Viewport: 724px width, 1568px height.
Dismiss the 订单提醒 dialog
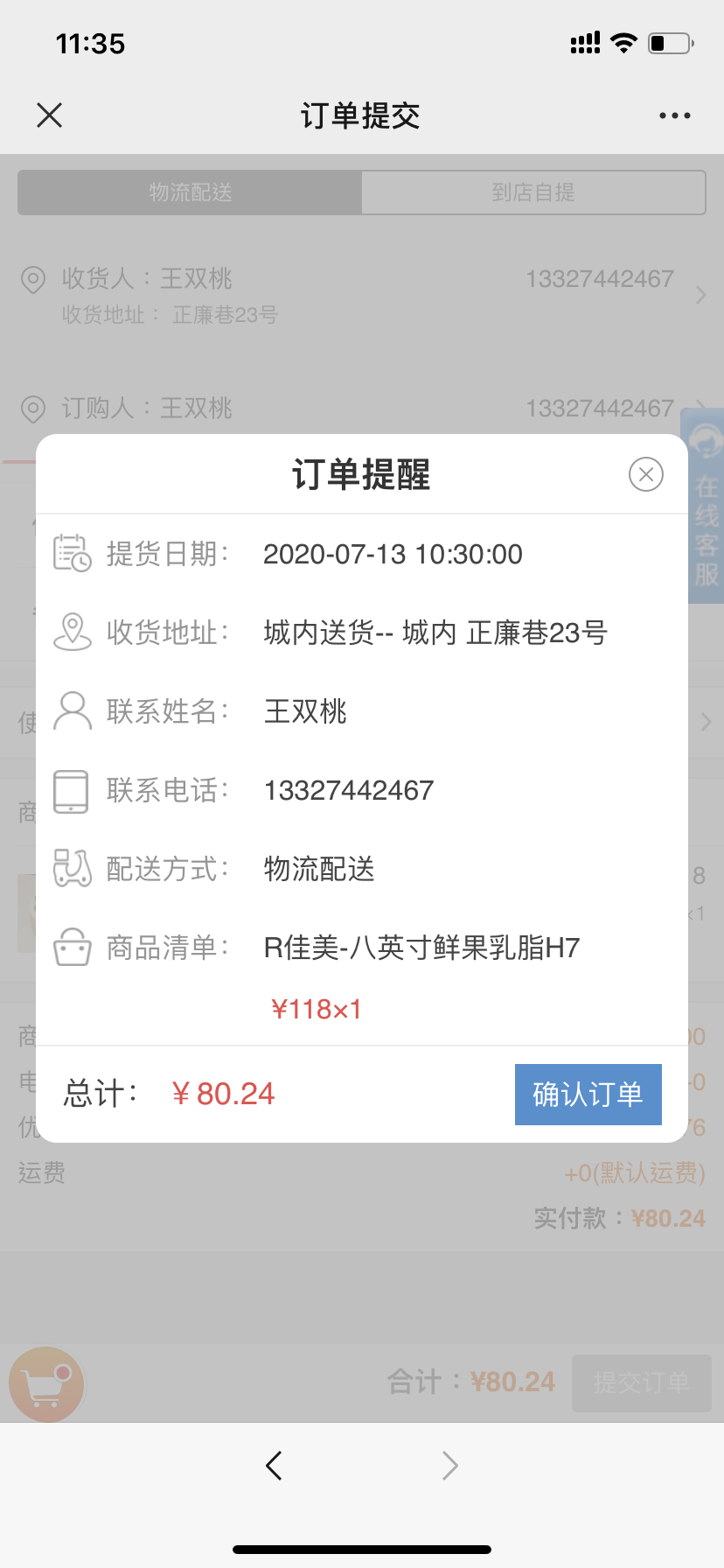click(646, 474)
